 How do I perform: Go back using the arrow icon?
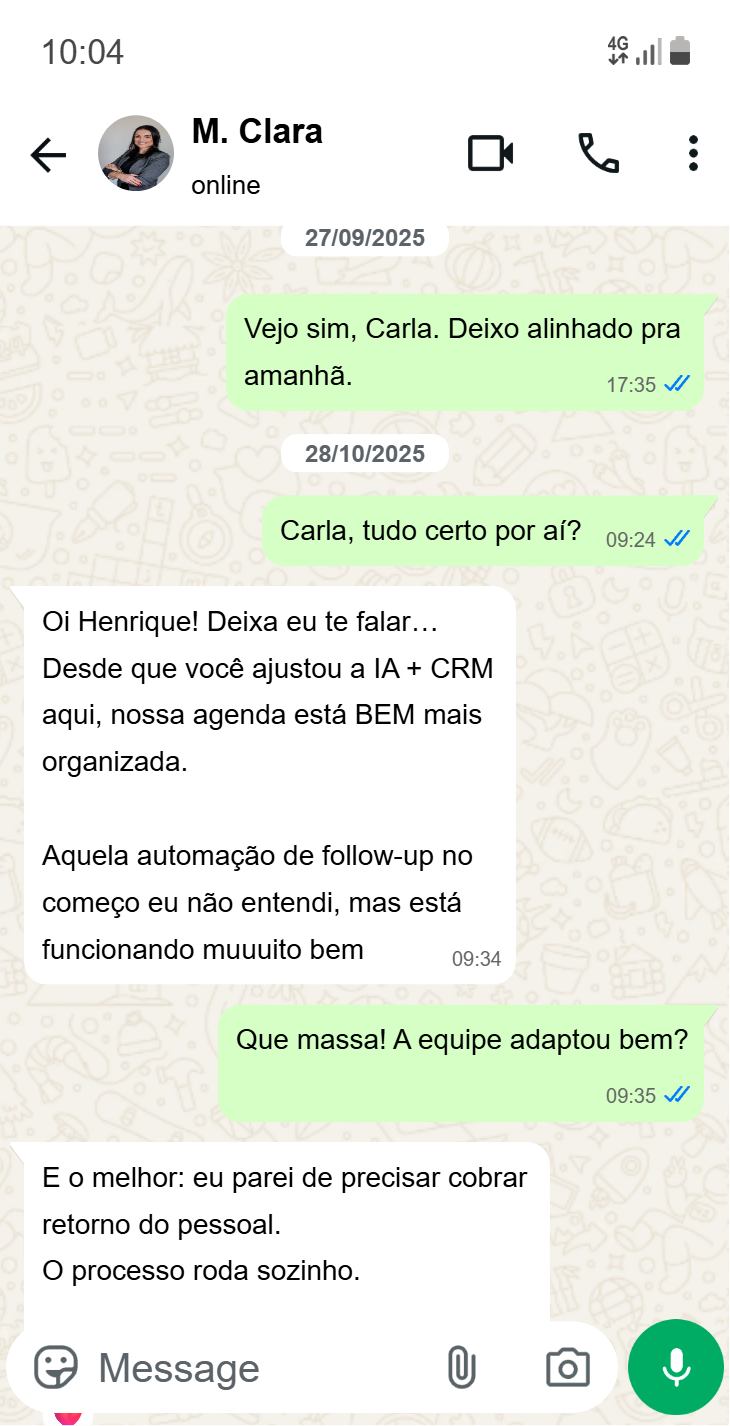[x=47, y=153]
